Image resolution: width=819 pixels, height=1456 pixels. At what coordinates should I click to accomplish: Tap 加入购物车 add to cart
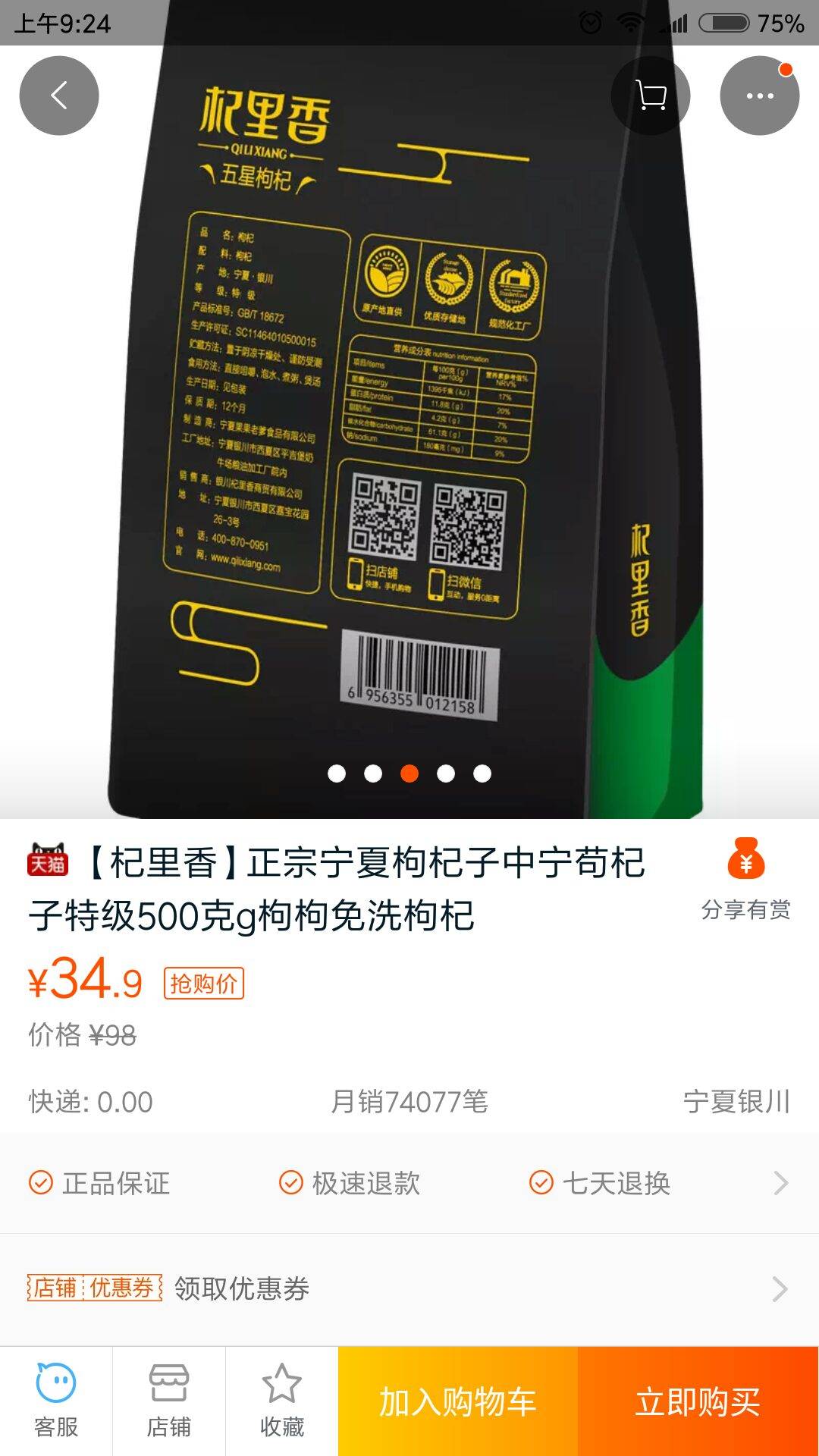point(458,1401)
